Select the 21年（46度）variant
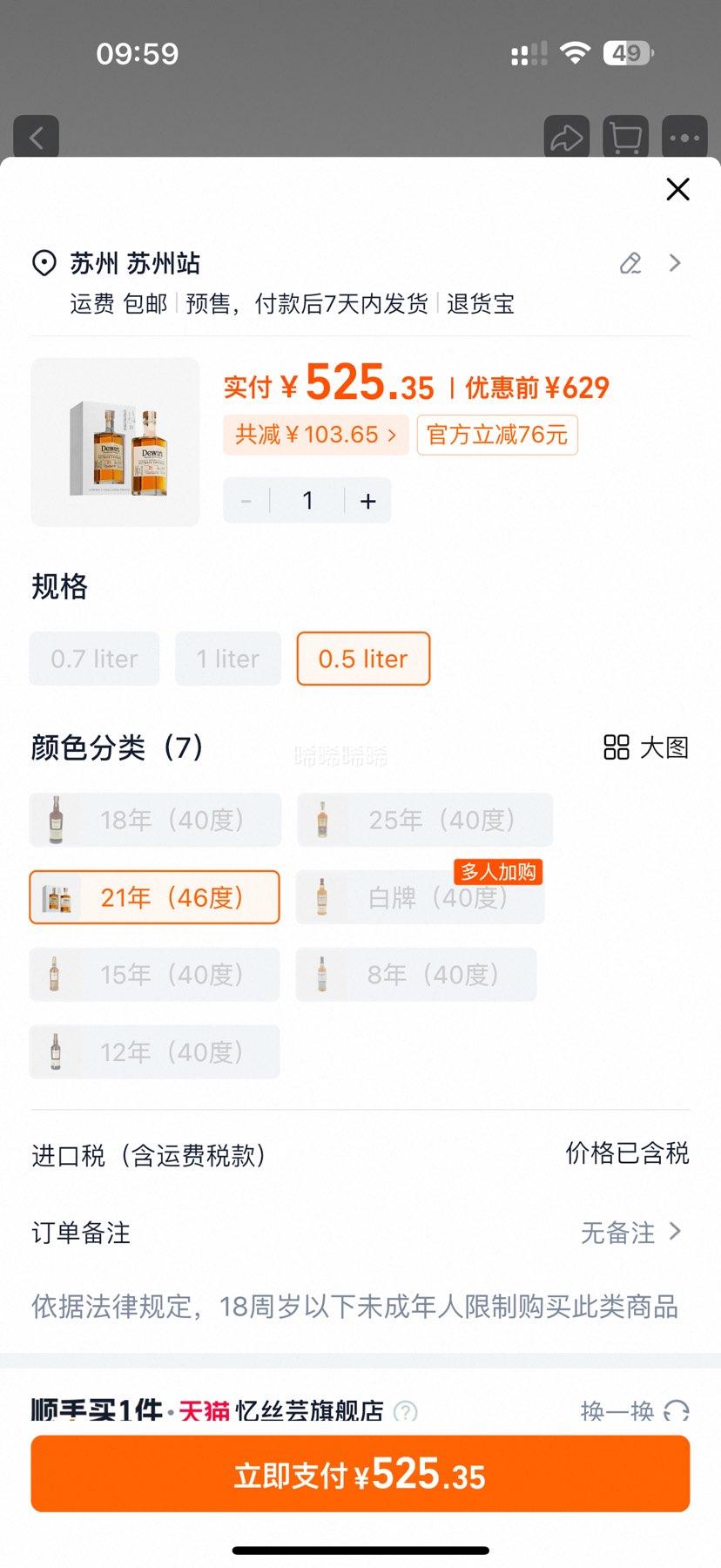721x1568 pixels. tap(154, 897)
